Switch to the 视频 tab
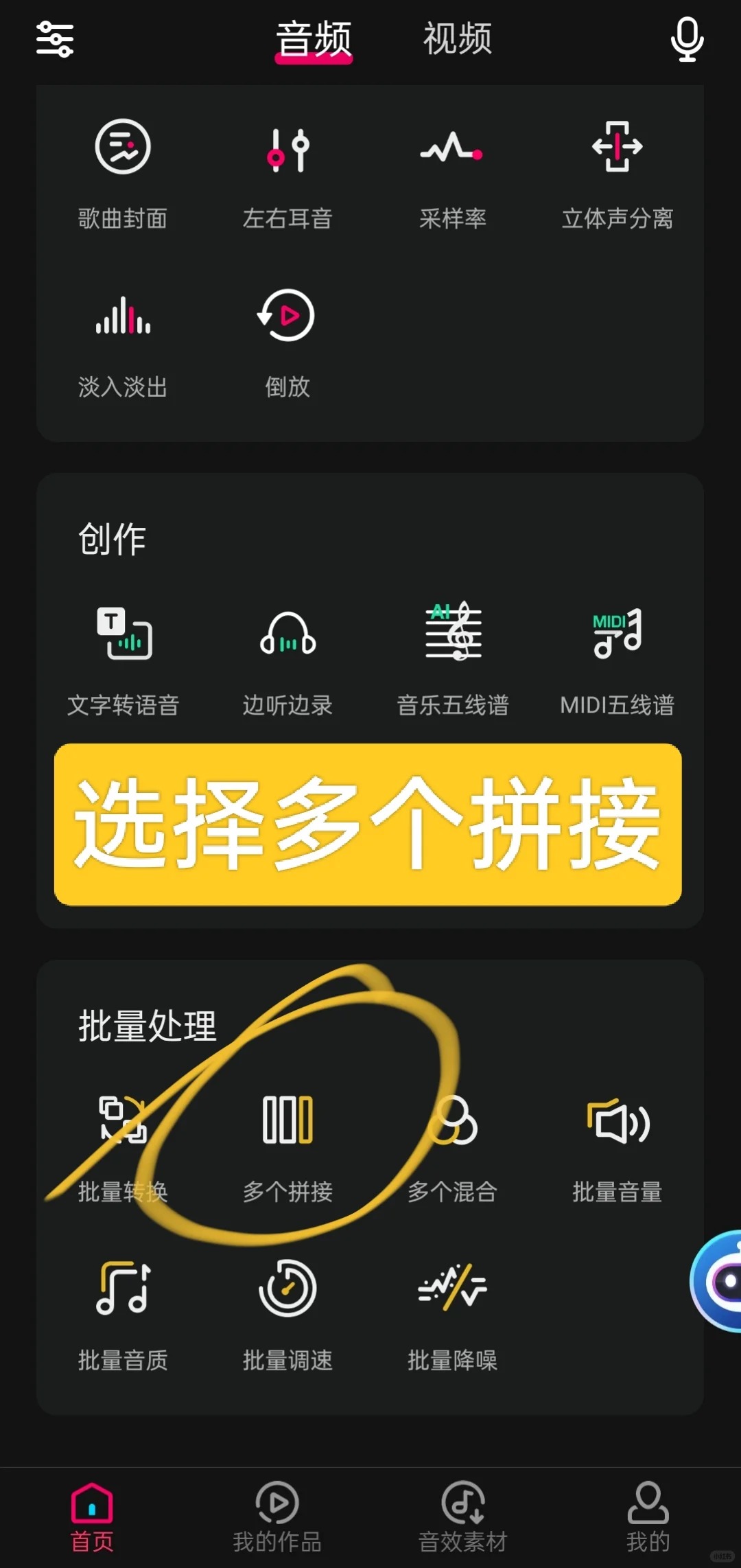The height and width of the screenshot is (1568, 741). (x=458, y=38)
